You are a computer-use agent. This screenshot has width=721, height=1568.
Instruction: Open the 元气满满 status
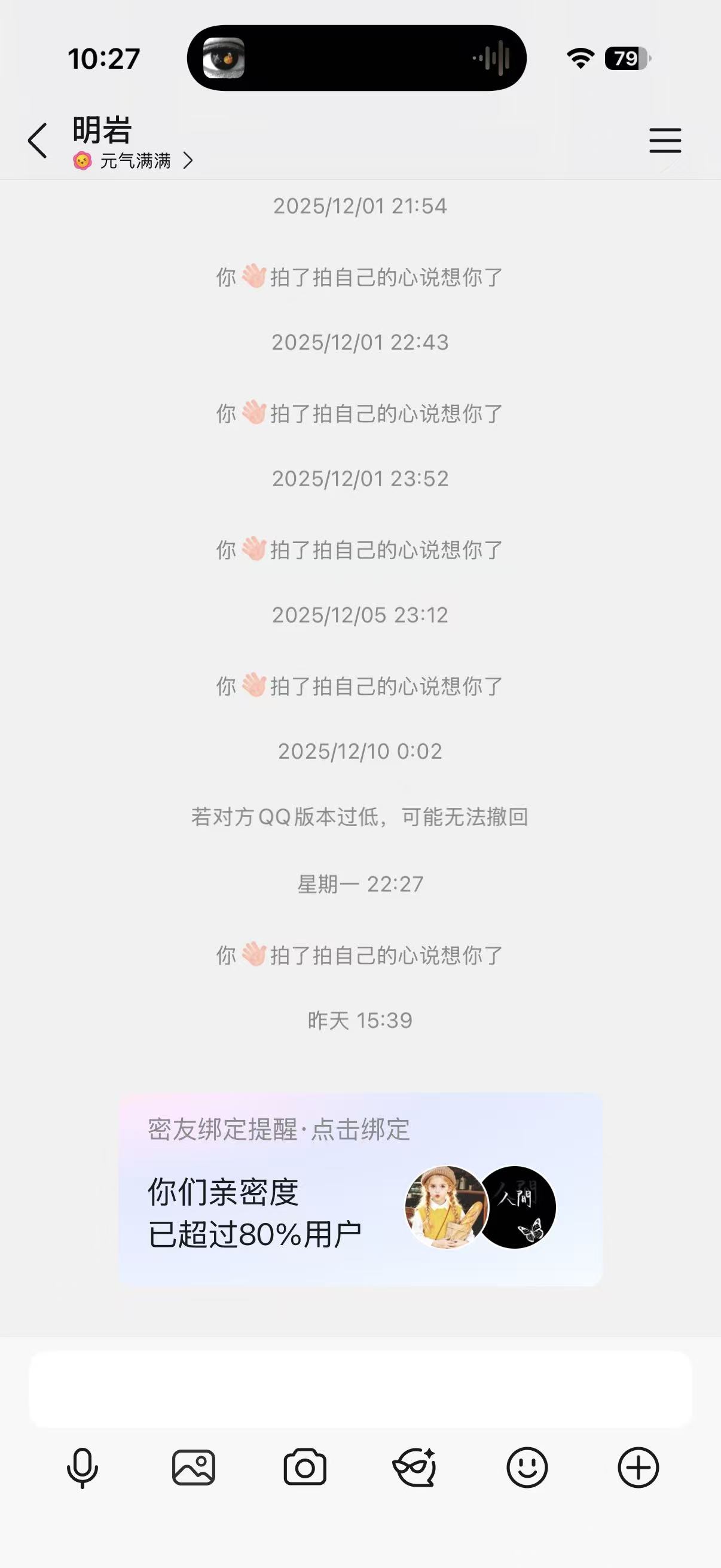pyautogui.click(x=134, y=161)
